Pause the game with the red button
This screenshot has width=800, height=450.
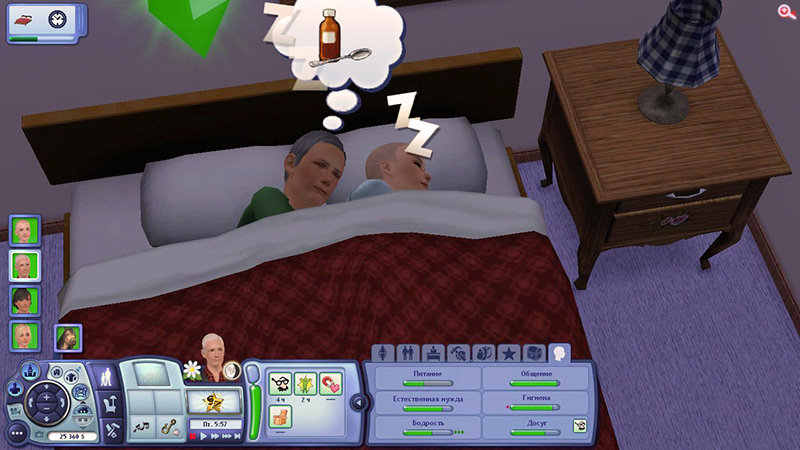192,436
